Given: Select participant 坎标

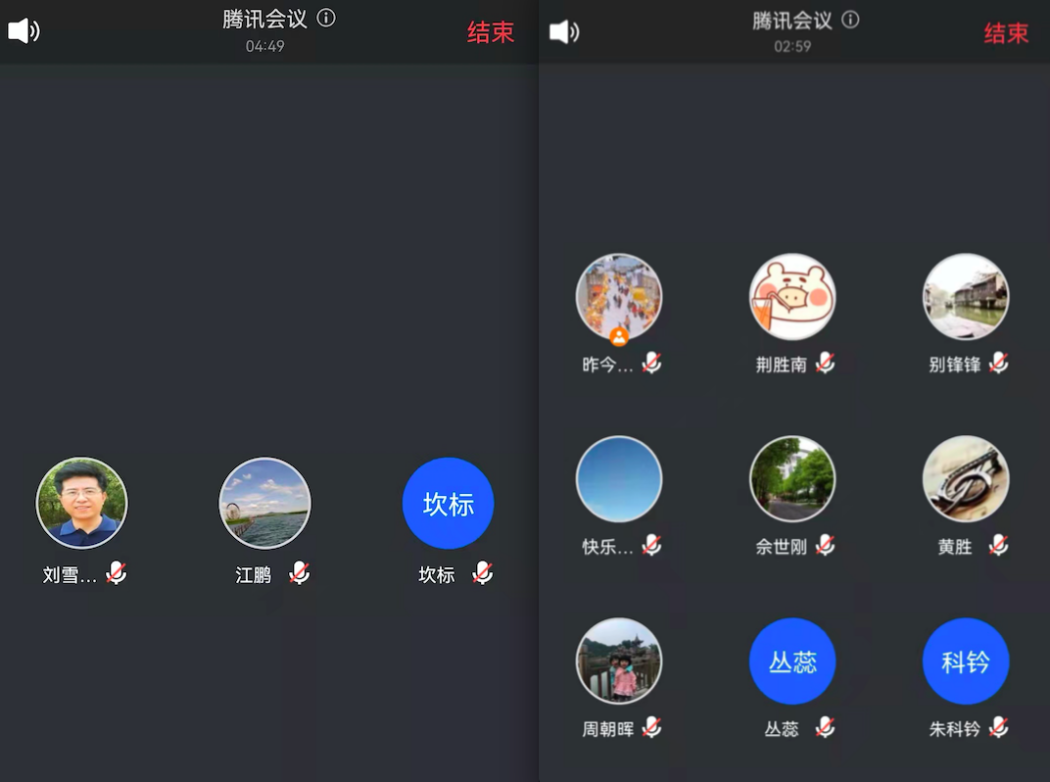Looking at the screenshot, I should pos(448,503).
